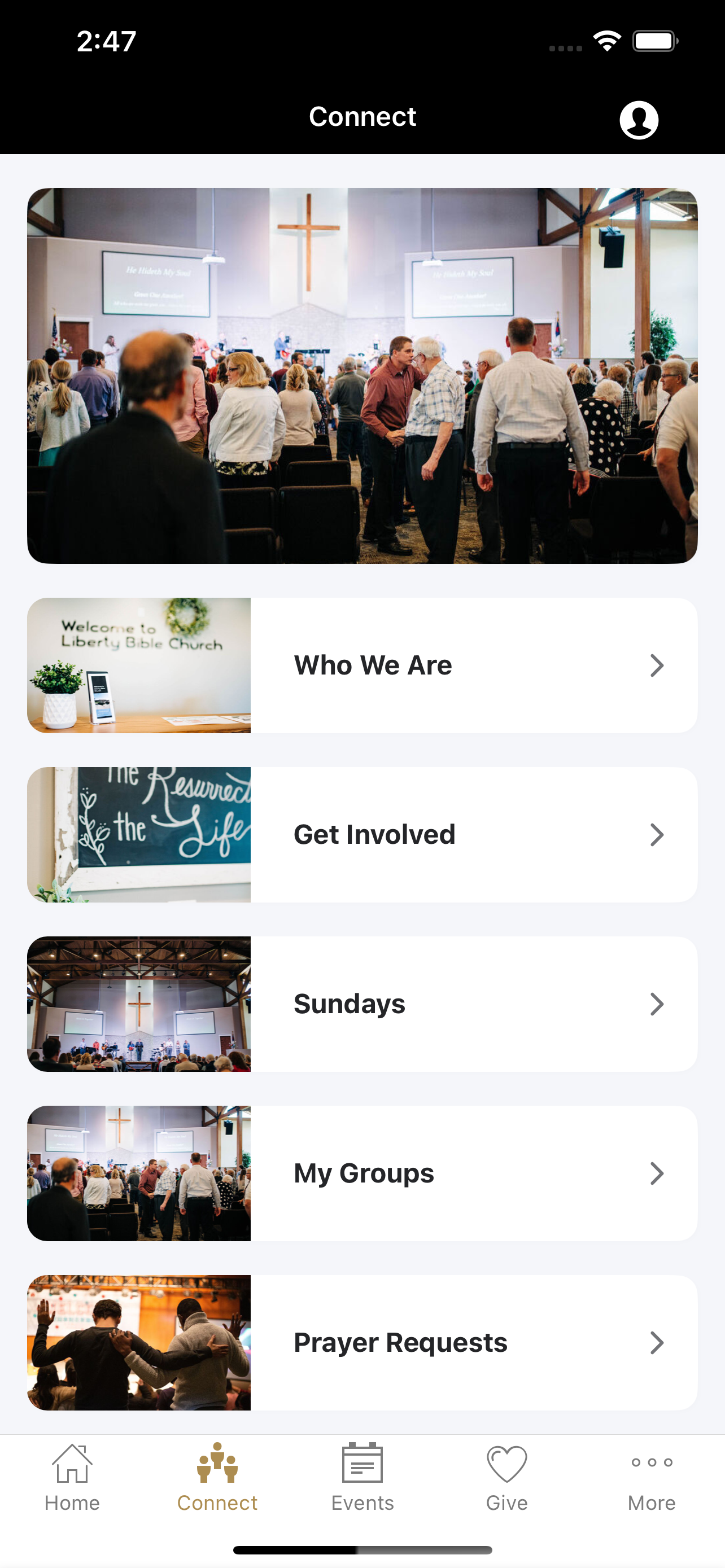
Task: Open the Who We Are card
Action: [362, 665]
